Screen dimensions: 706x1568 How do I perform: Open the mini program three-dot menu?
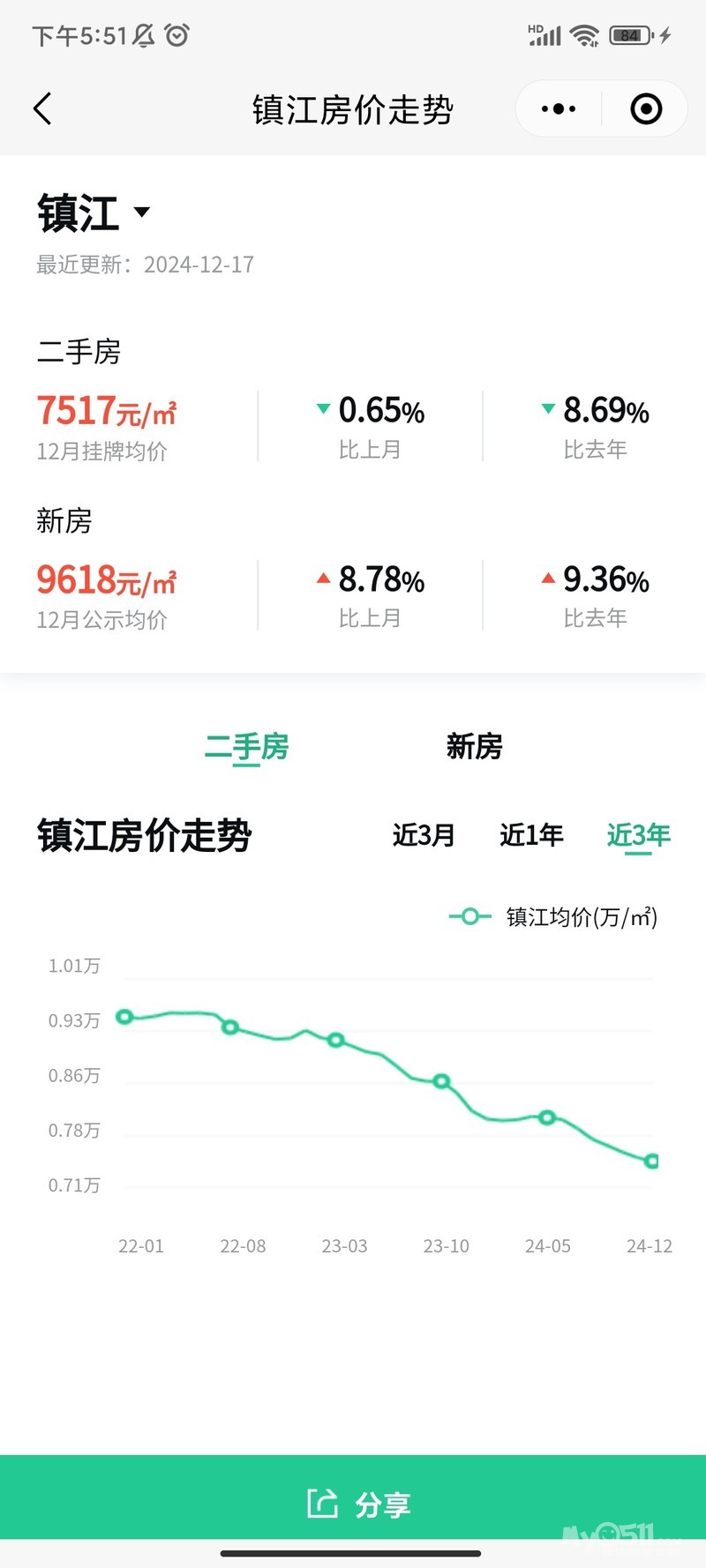[559, 108]
